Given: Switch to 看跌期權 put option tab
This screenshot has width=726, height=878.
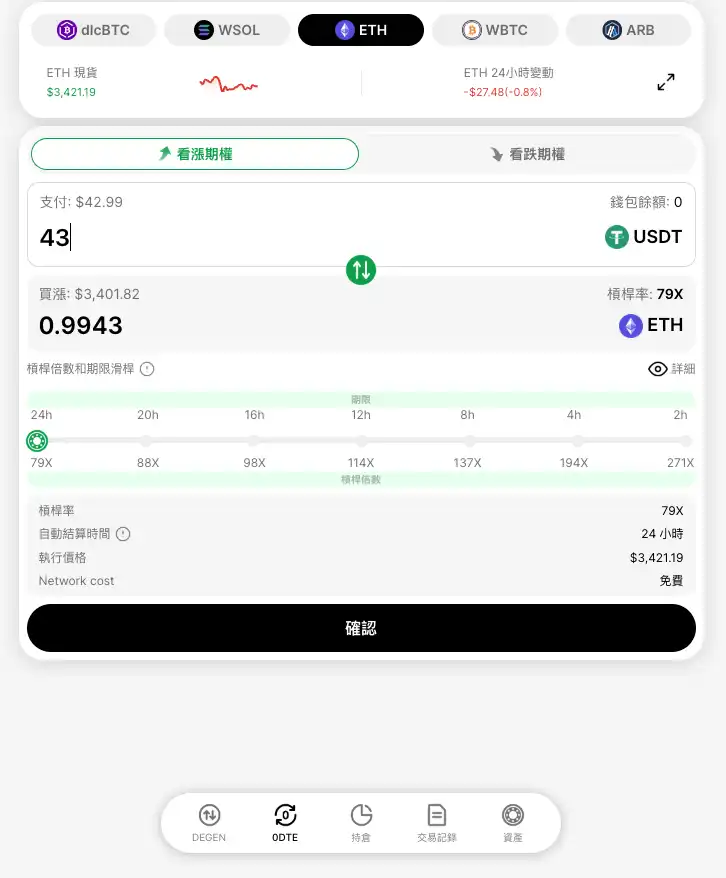Looking at the screenshot, I should click(x=527, y=154).
